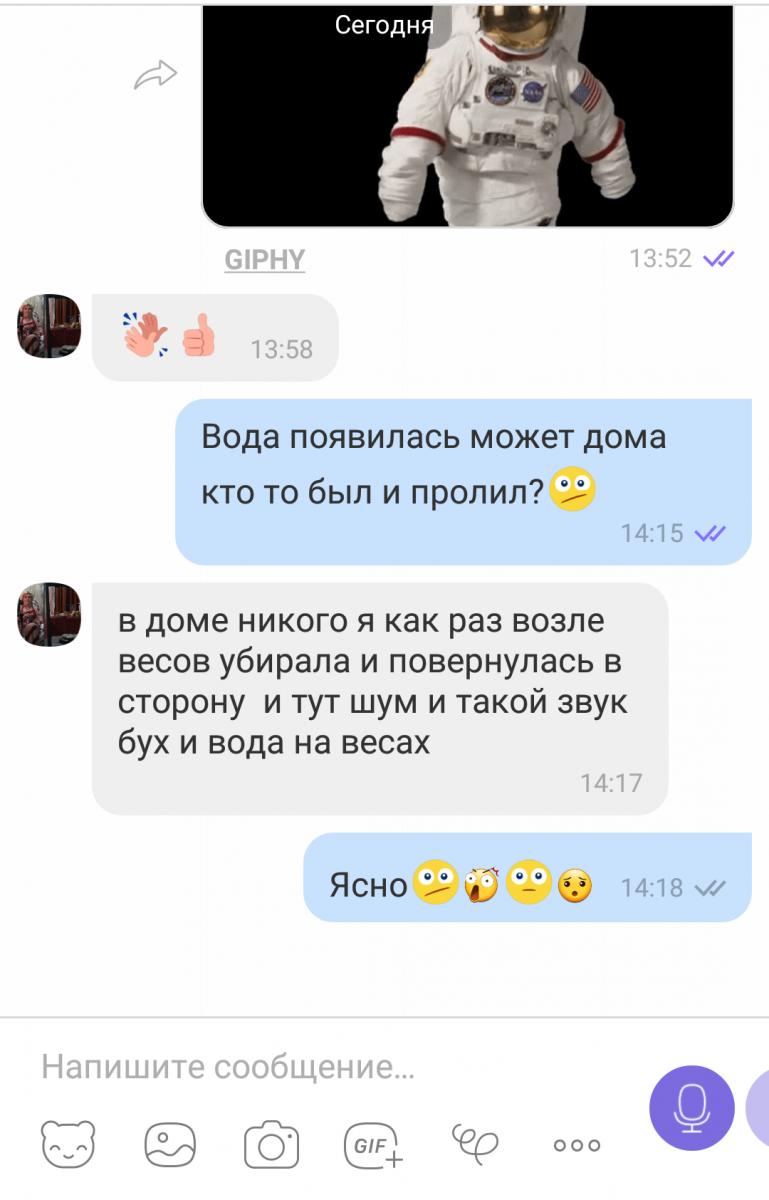Open sender's avatar next to clapping emojis
Image resolution: width=769 pixels, height=1200 pixels.
pos(49,326)
